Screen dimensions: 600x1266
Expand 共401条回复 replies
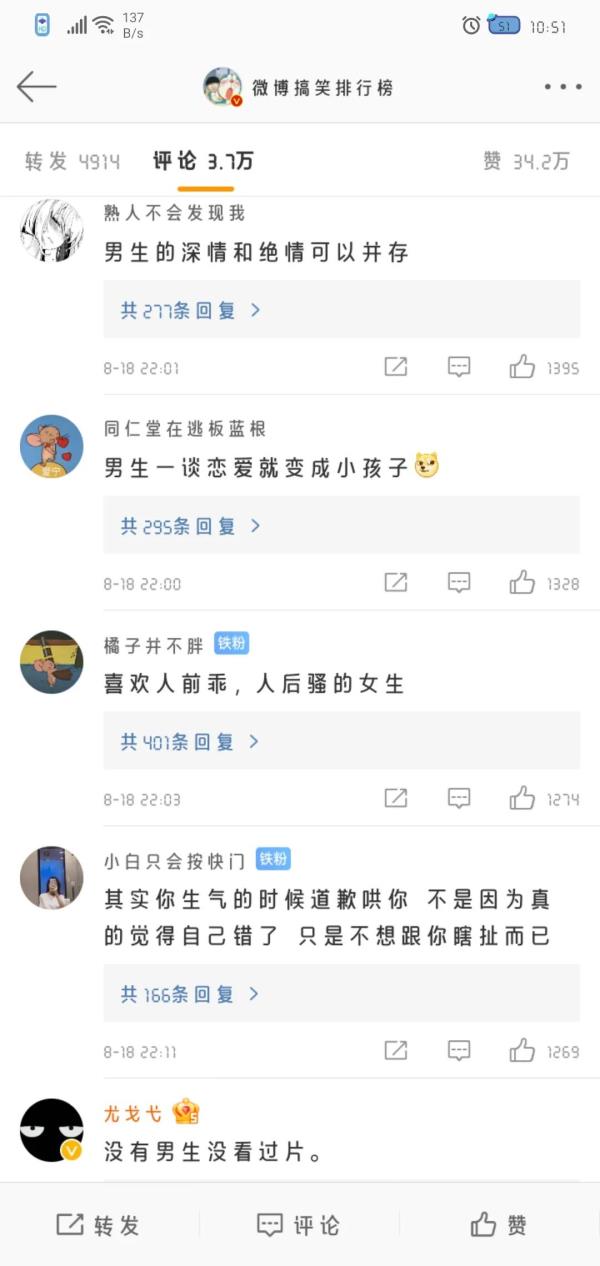point(190,741)
